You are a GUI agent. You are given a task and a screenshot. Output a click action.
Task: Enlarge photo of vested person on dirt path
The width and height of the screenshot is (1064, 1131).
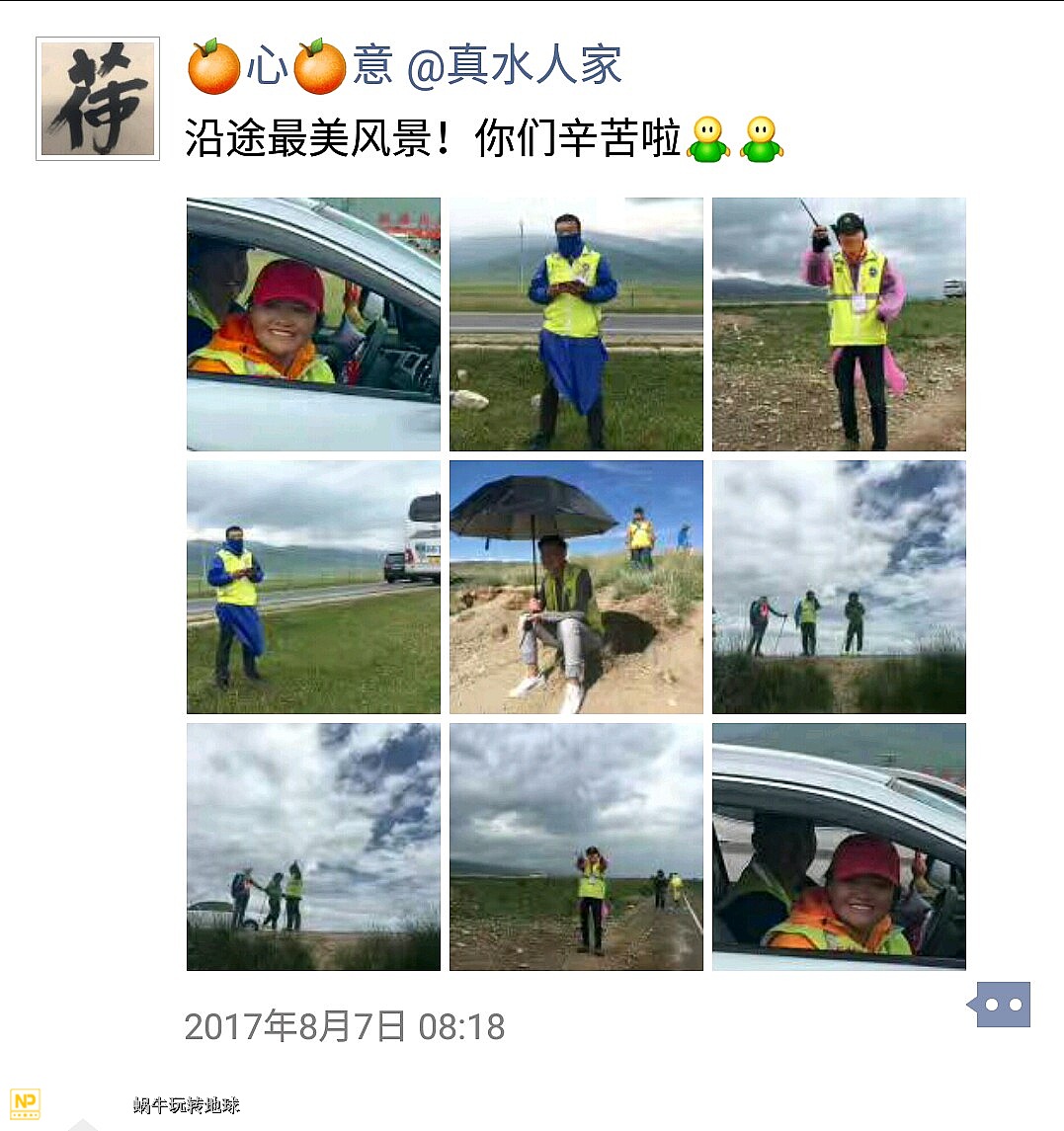(576, 847)
